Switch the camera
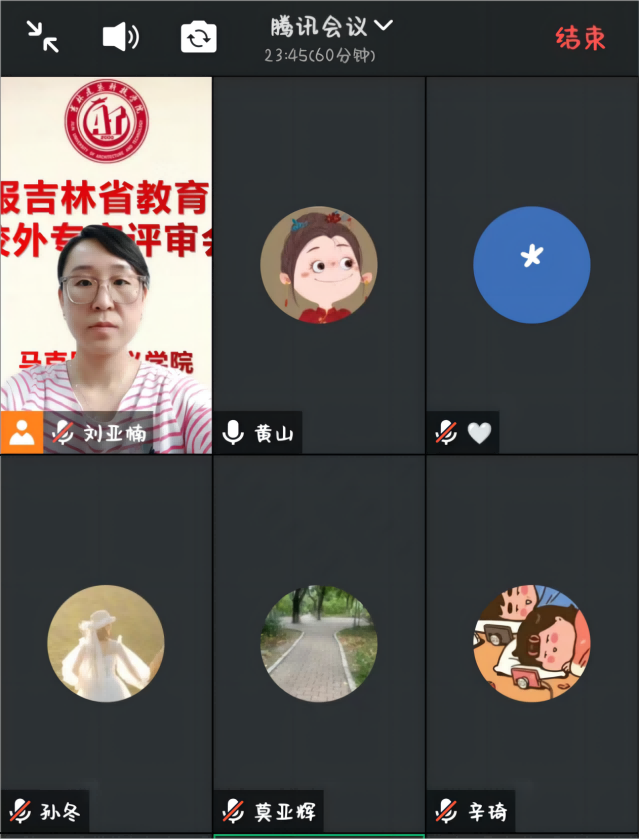Screen dimensions: 640x839 (198, 38)
